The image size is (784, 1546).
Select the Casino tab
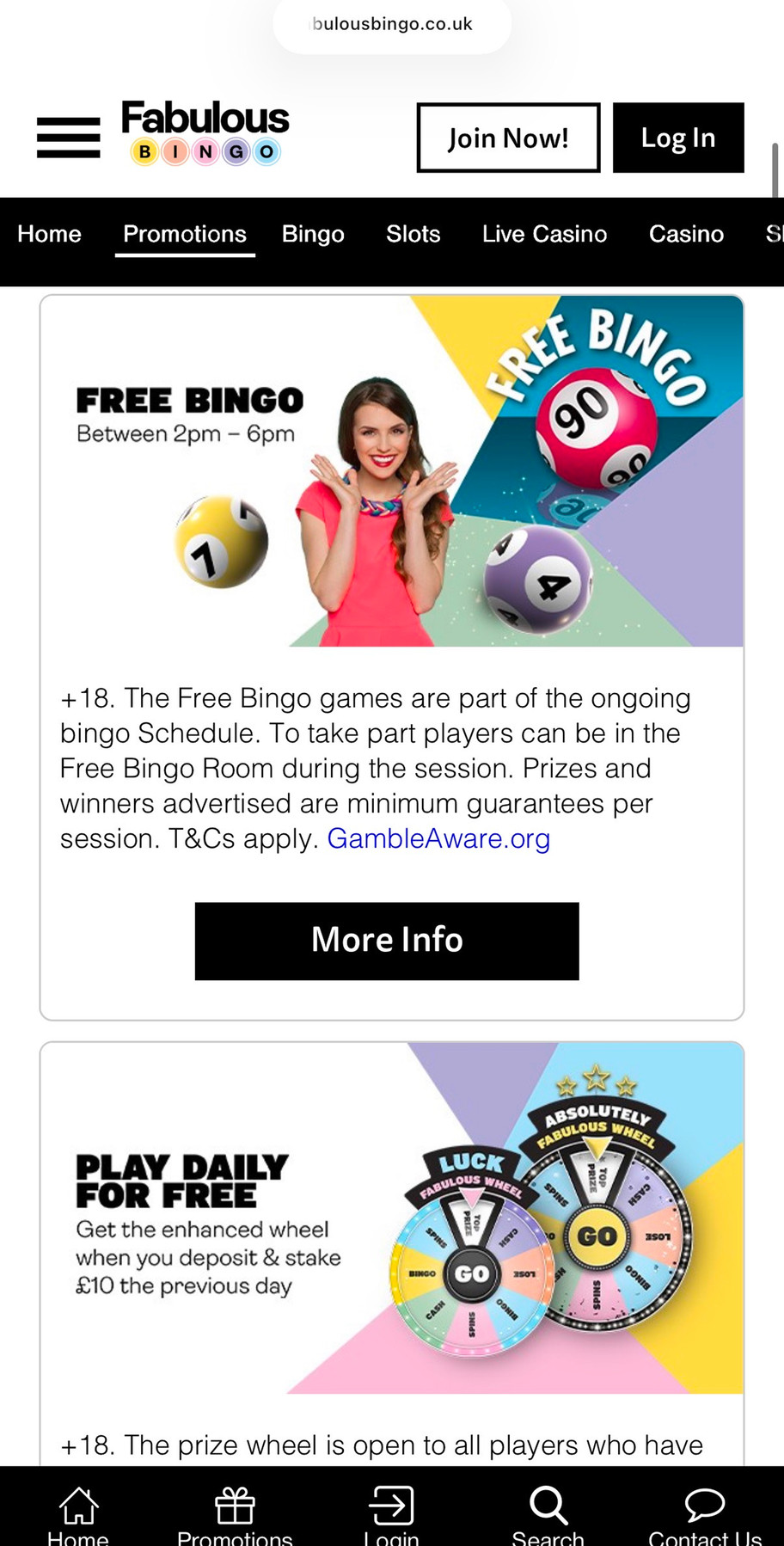point(686,234)
